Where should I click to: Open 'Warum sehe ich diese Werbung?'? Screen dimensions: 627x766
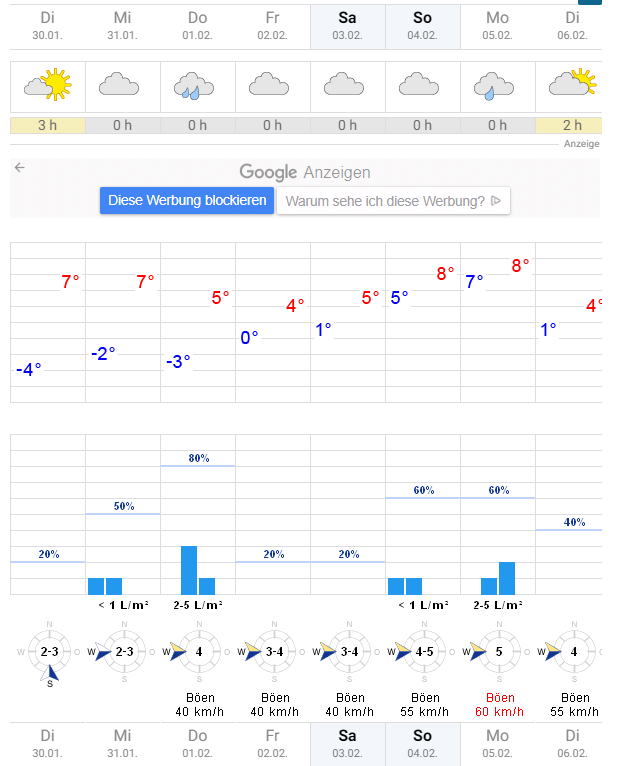coord(392,201)
